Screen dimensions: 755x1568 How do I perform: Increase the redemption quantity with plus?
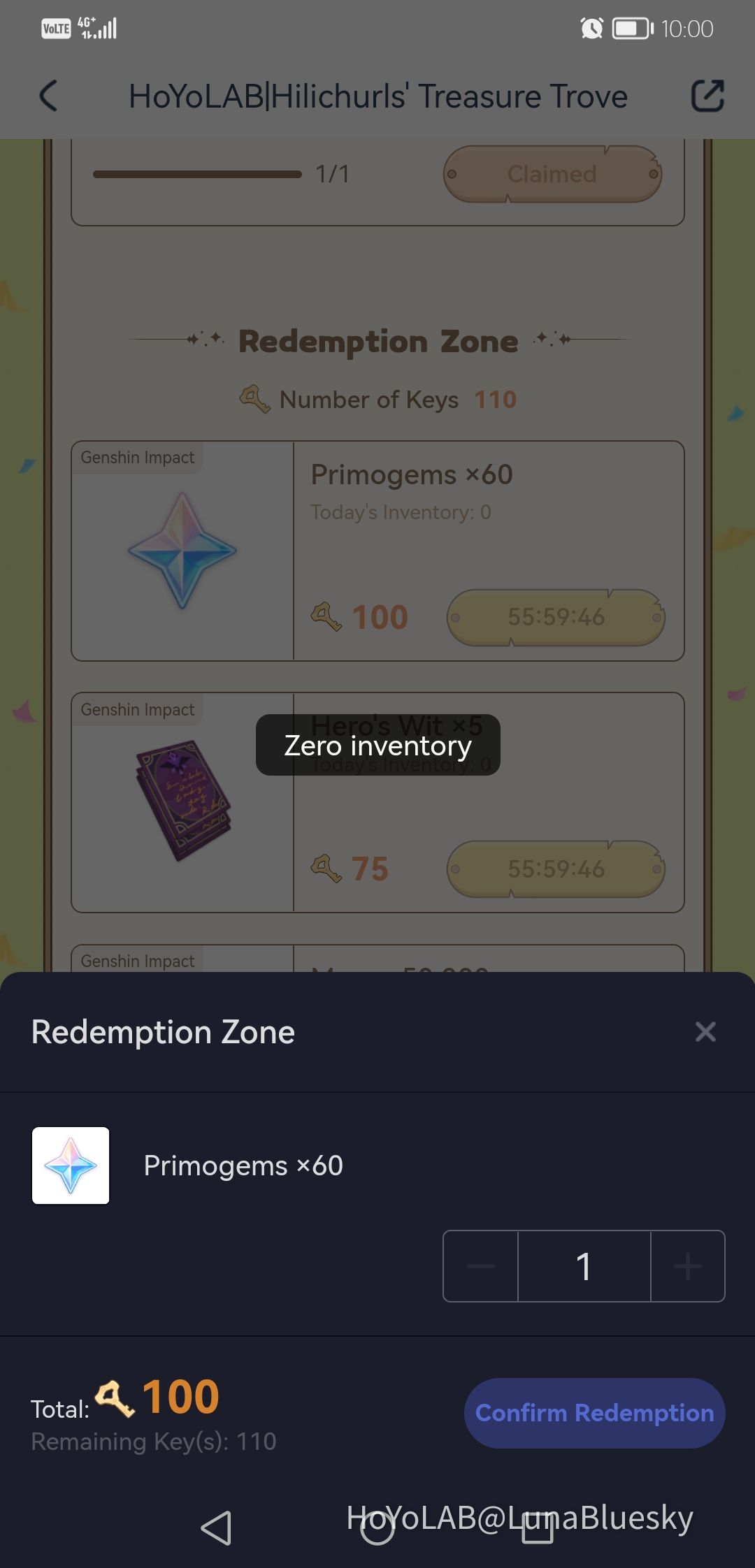coord(688,1266)
